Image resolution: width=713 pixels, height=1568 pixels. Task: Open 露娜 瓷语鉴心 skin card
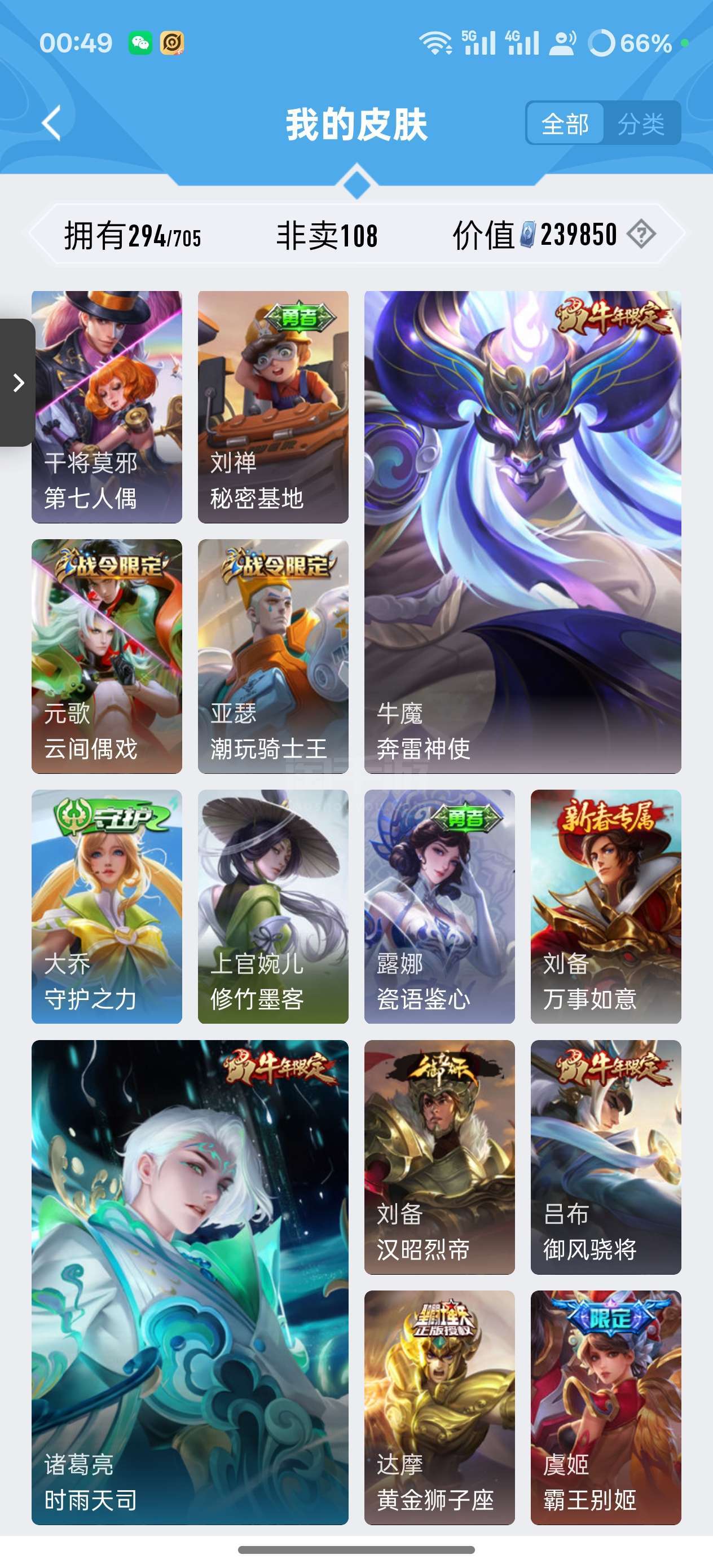(439, 906)
